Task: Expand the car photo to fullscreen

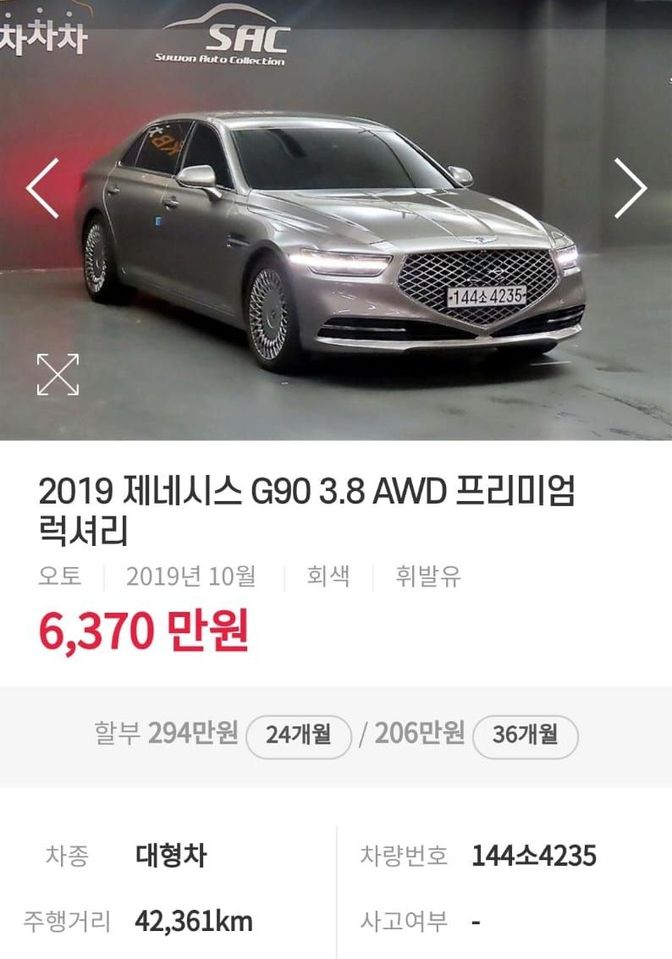Action: [57, 374]
